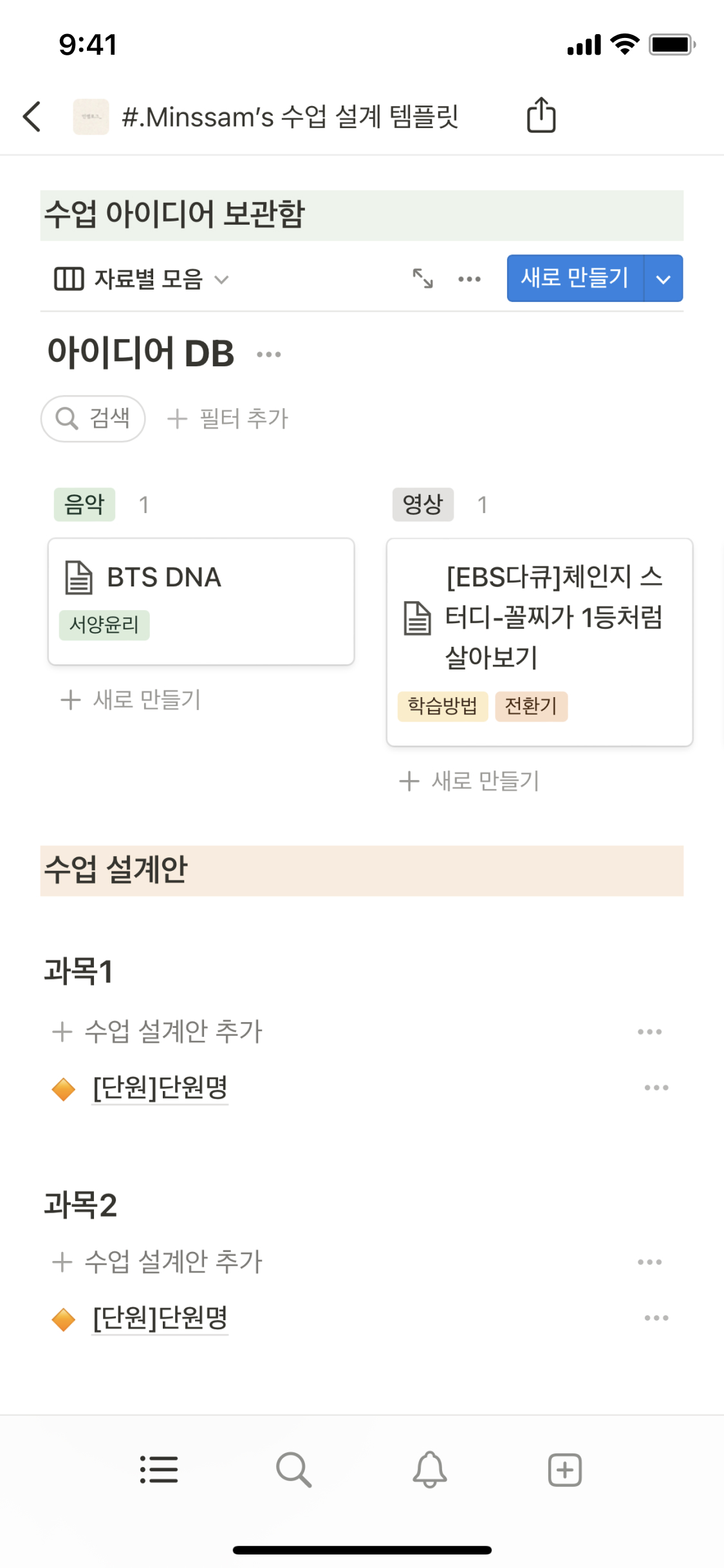Open the bottom bar page list
The width and height of the screenshot is (724, 1568).
tap(159, 1470)
